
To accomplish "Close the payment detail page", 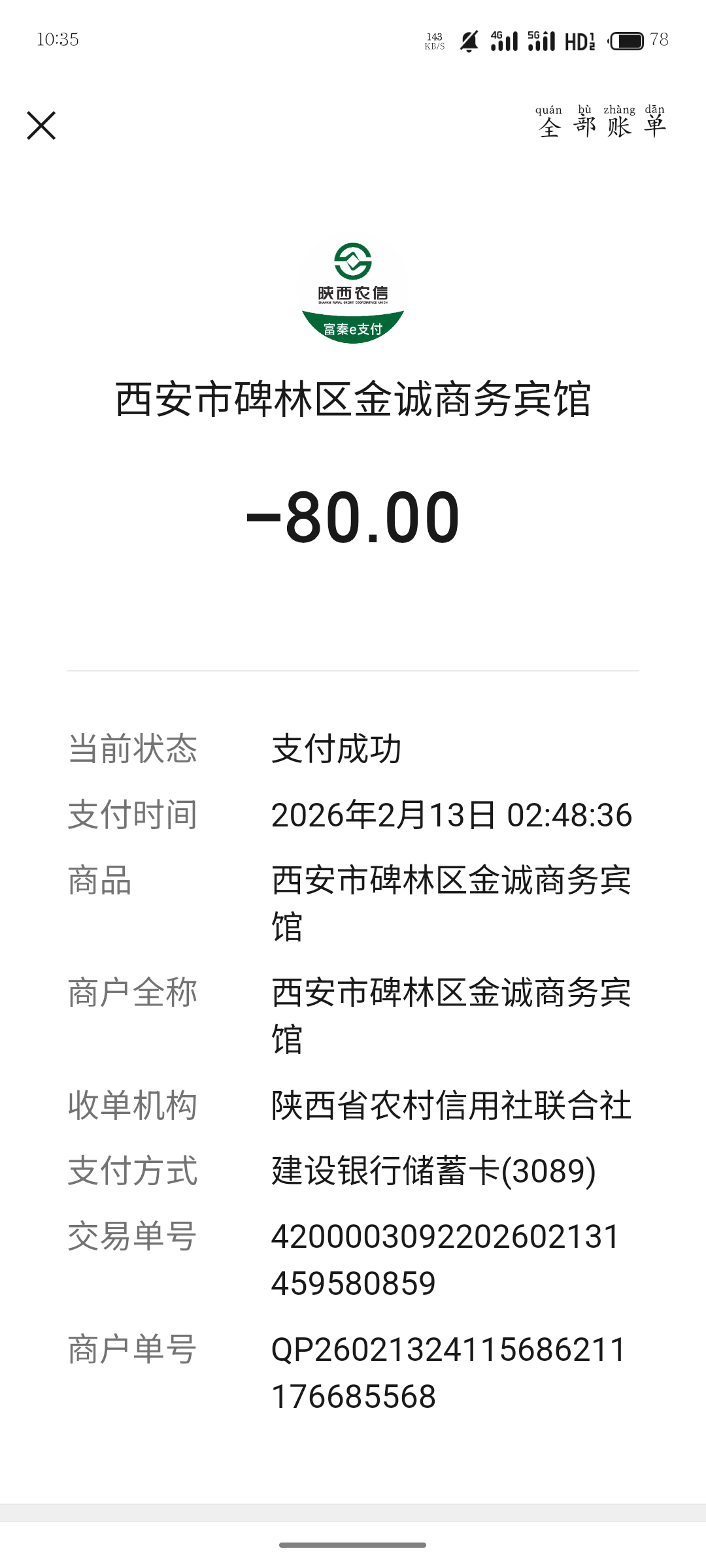I will [x=41, y=125].
